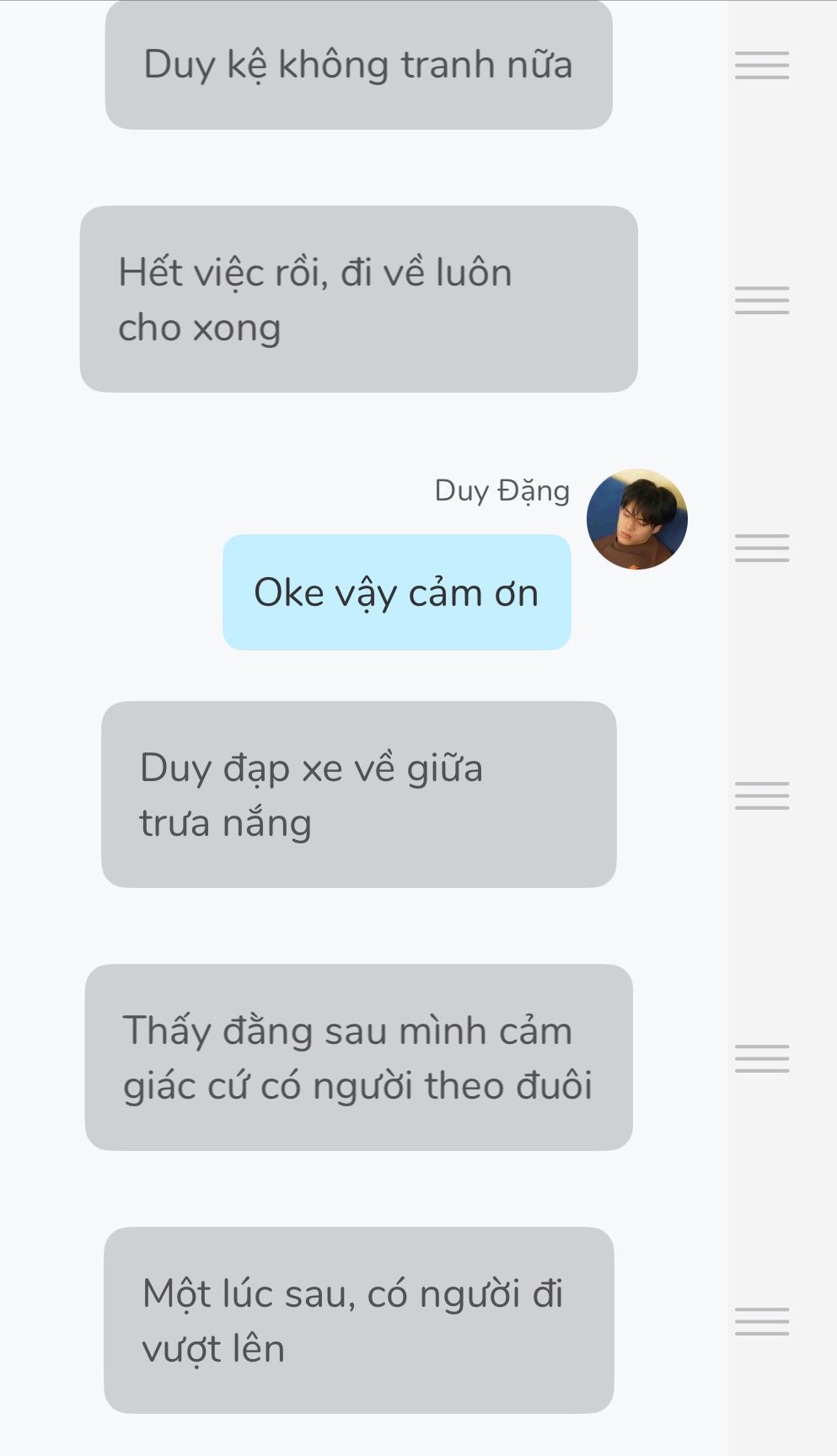
Task: Edit the "Thấy đằng sau mình cảm giác" bubble
Action: point(358,1057)
